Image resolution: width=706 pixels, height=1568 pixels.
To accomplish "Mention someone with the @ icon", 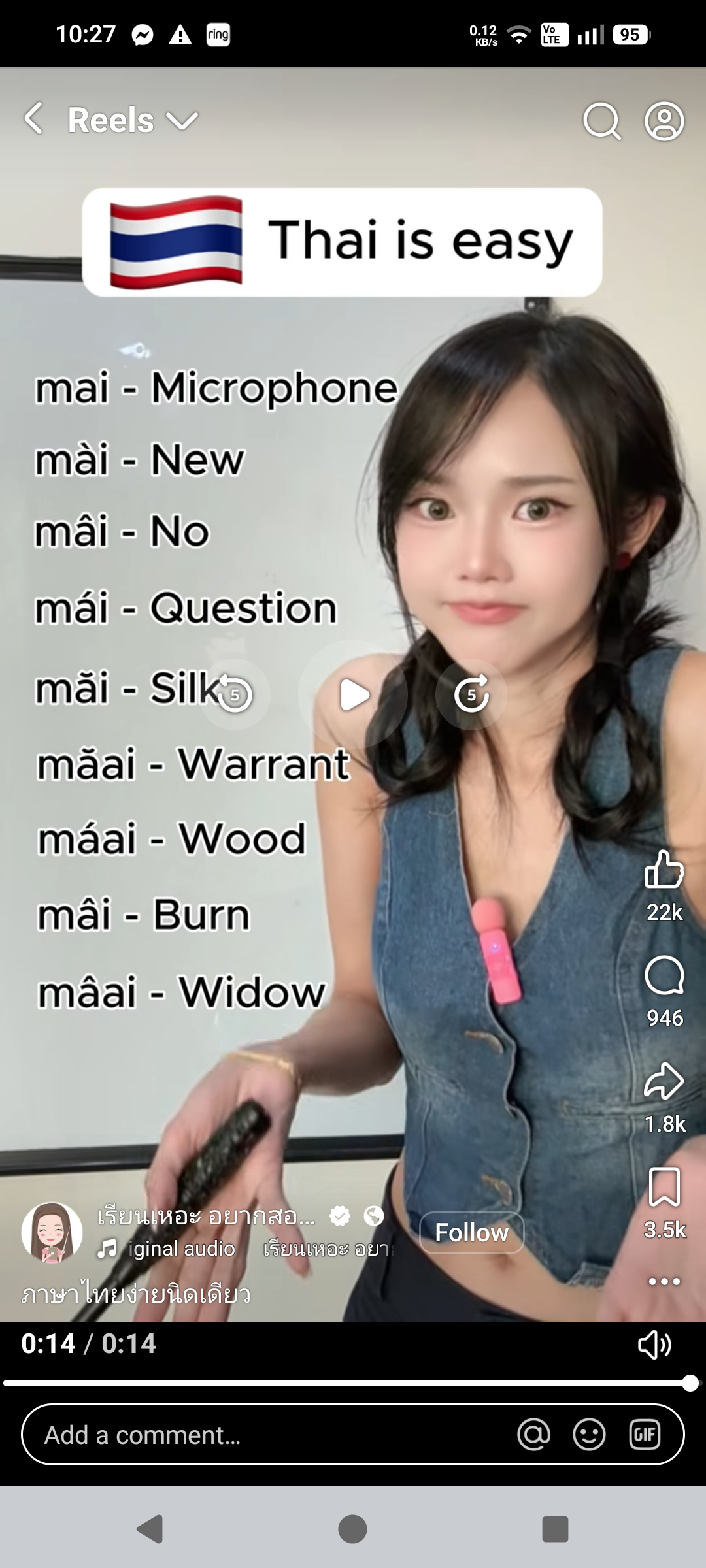I will point(533,1435).
